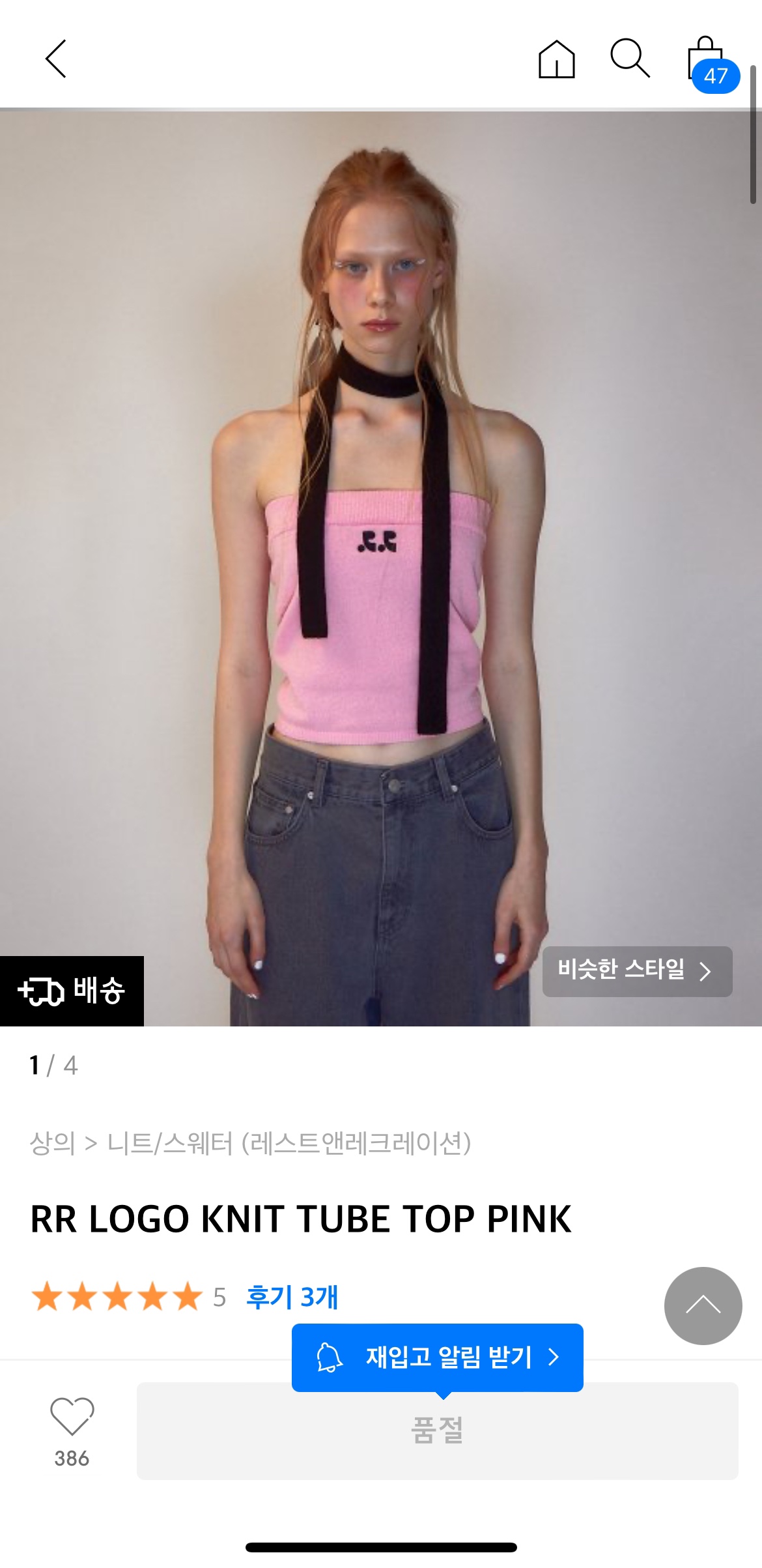The image size is (762, 1568).
Task: Open search with the magnifier icon
Action: 630,59
